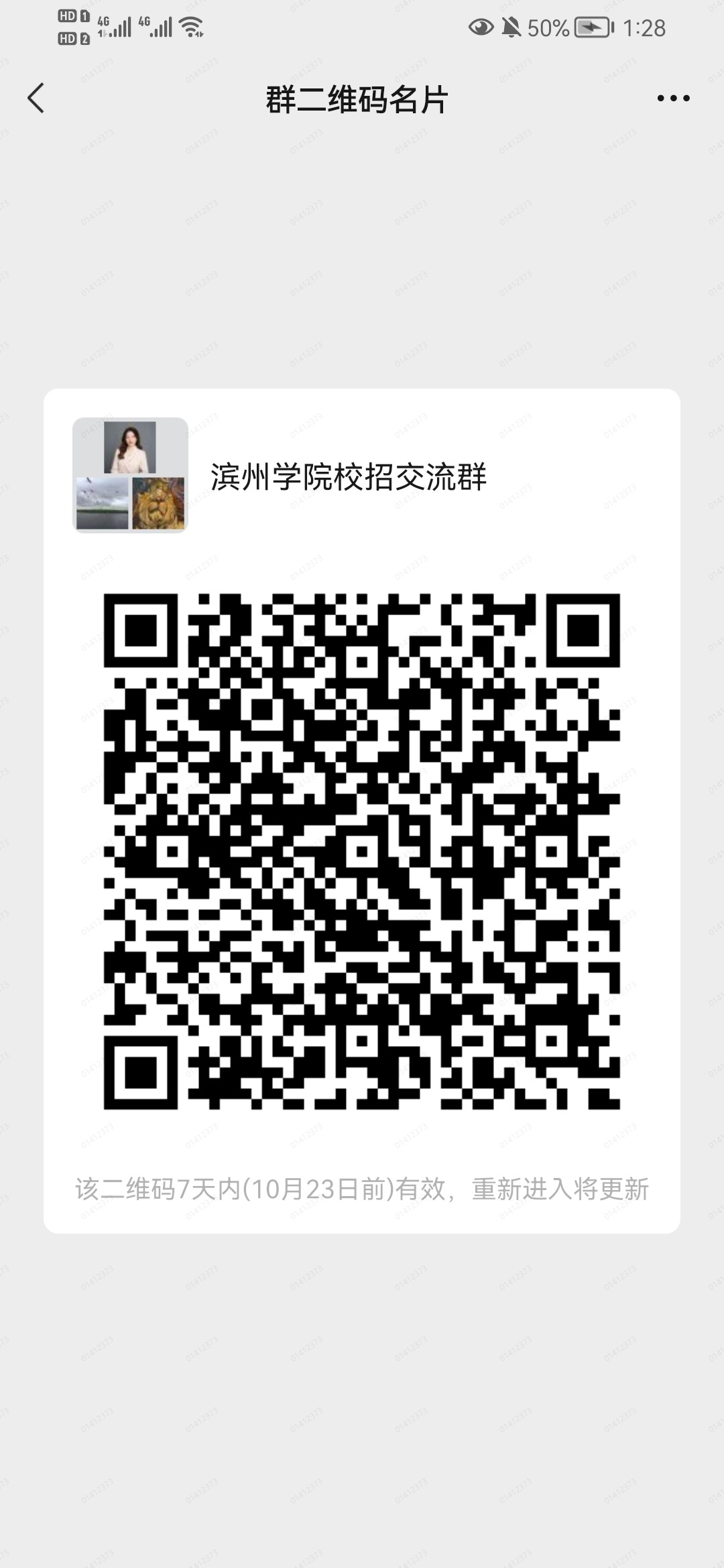Viewport: 724px width, 1568px height.
Task: Go back from the group QR code card
Action: coord(36,99)
